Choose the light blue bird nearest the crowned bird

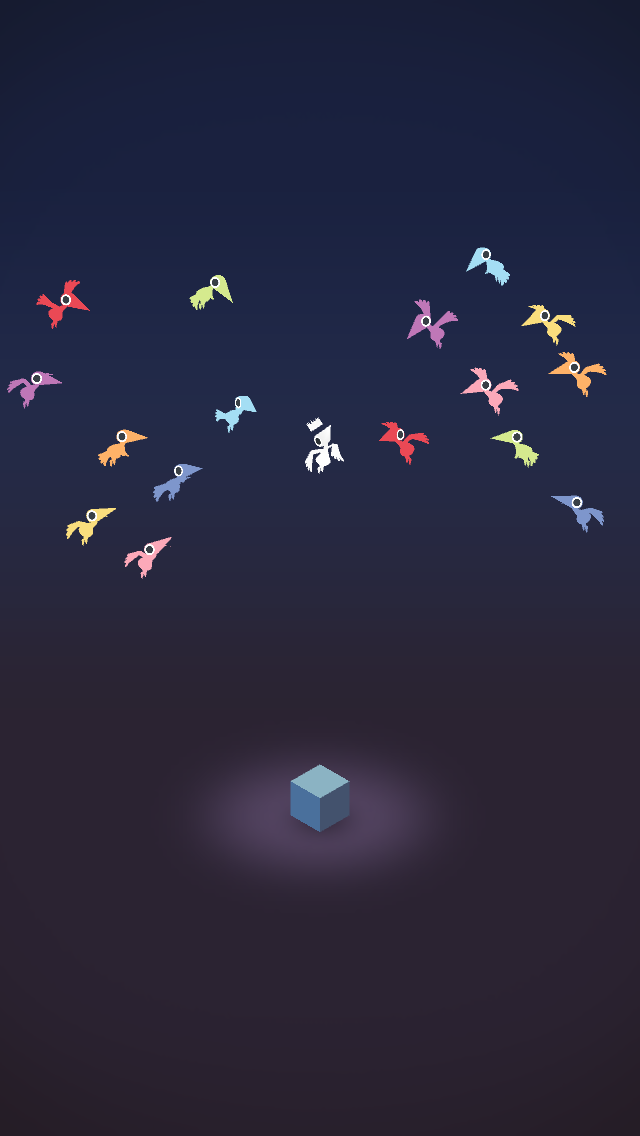click(236, 410)
